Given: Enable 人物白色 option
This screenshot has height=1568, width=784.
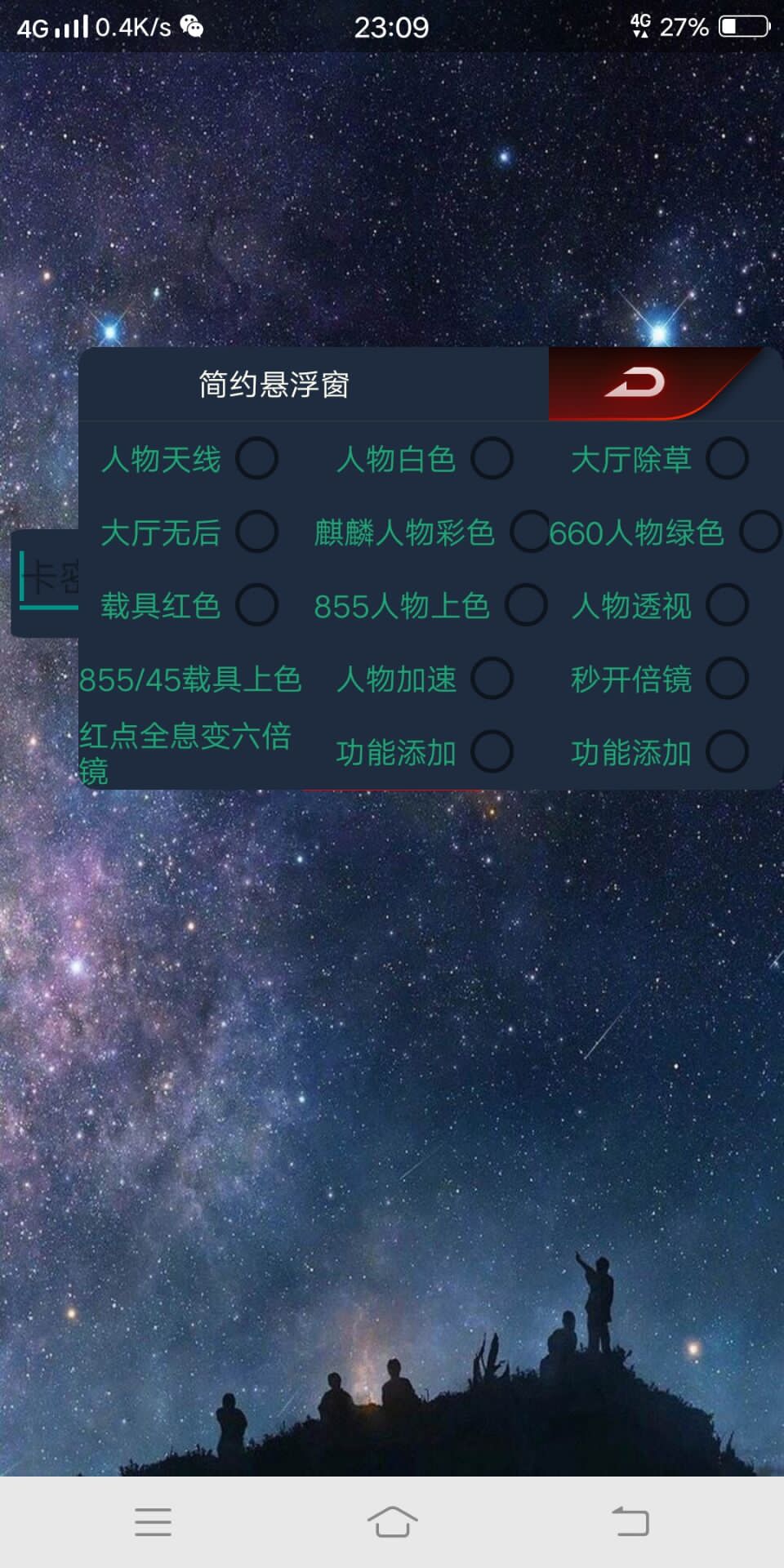Looking at the screenshot, I should coord(492,458).
